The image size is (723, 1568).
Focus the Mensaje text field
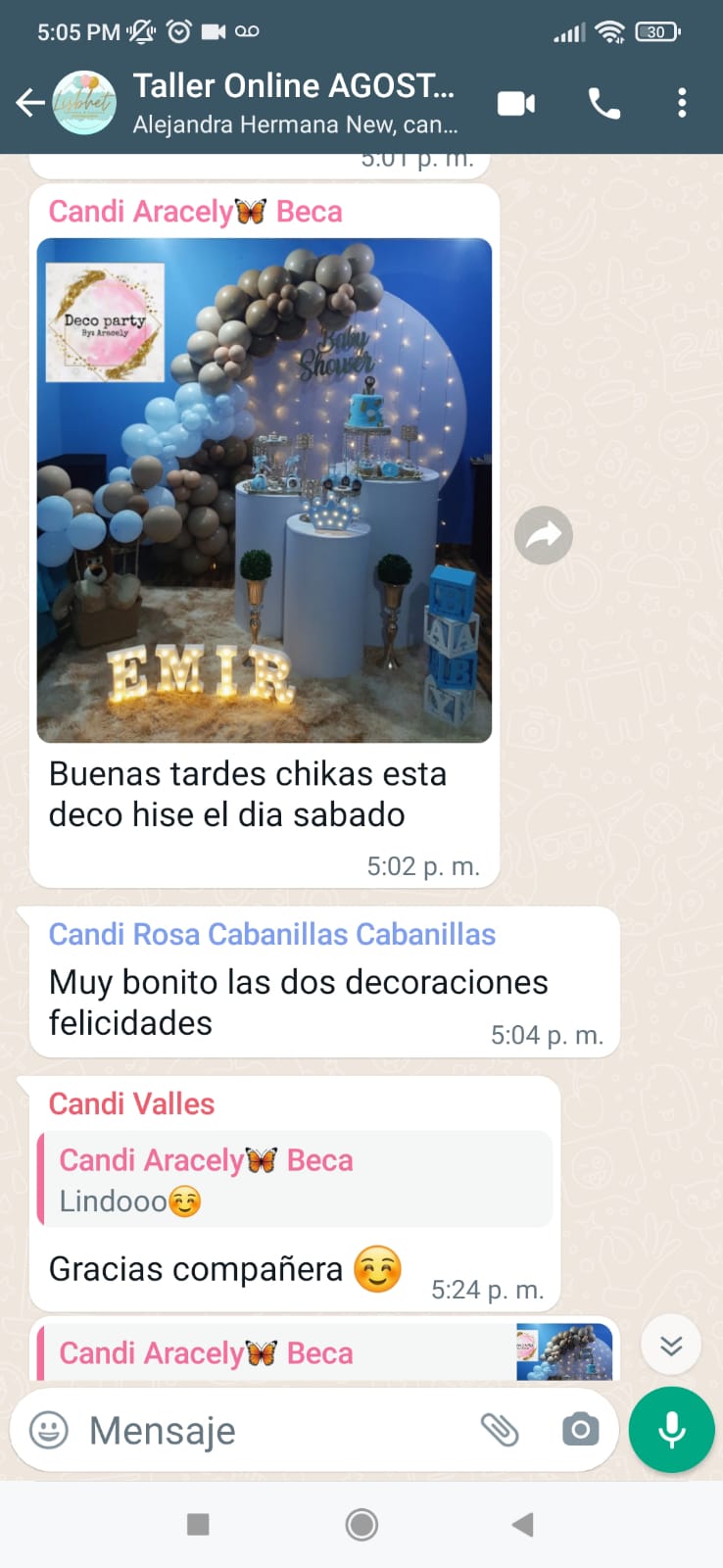pos(274,1431)
